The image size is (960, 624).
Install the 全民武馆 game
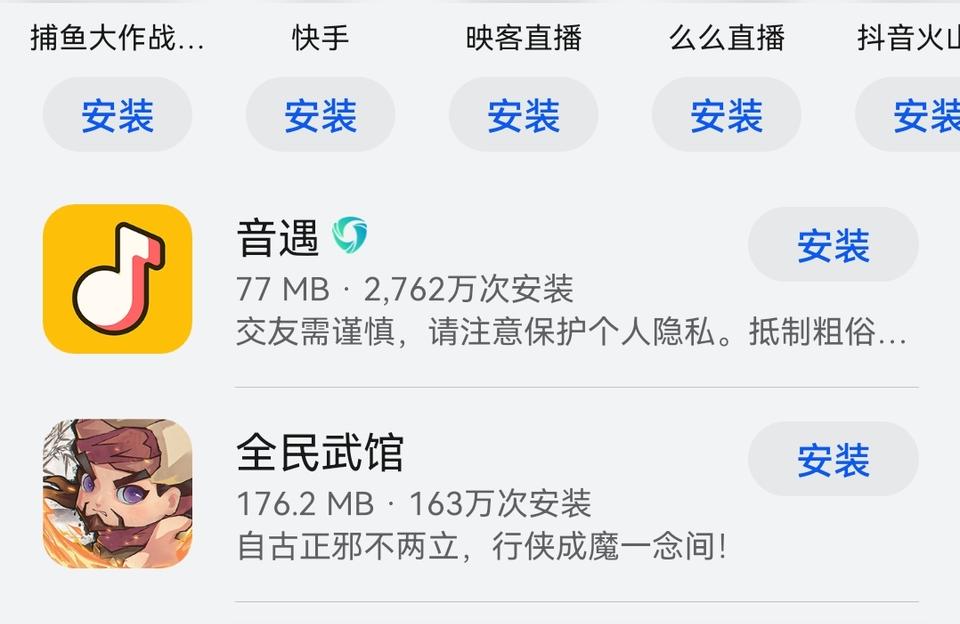click(833, 460)
